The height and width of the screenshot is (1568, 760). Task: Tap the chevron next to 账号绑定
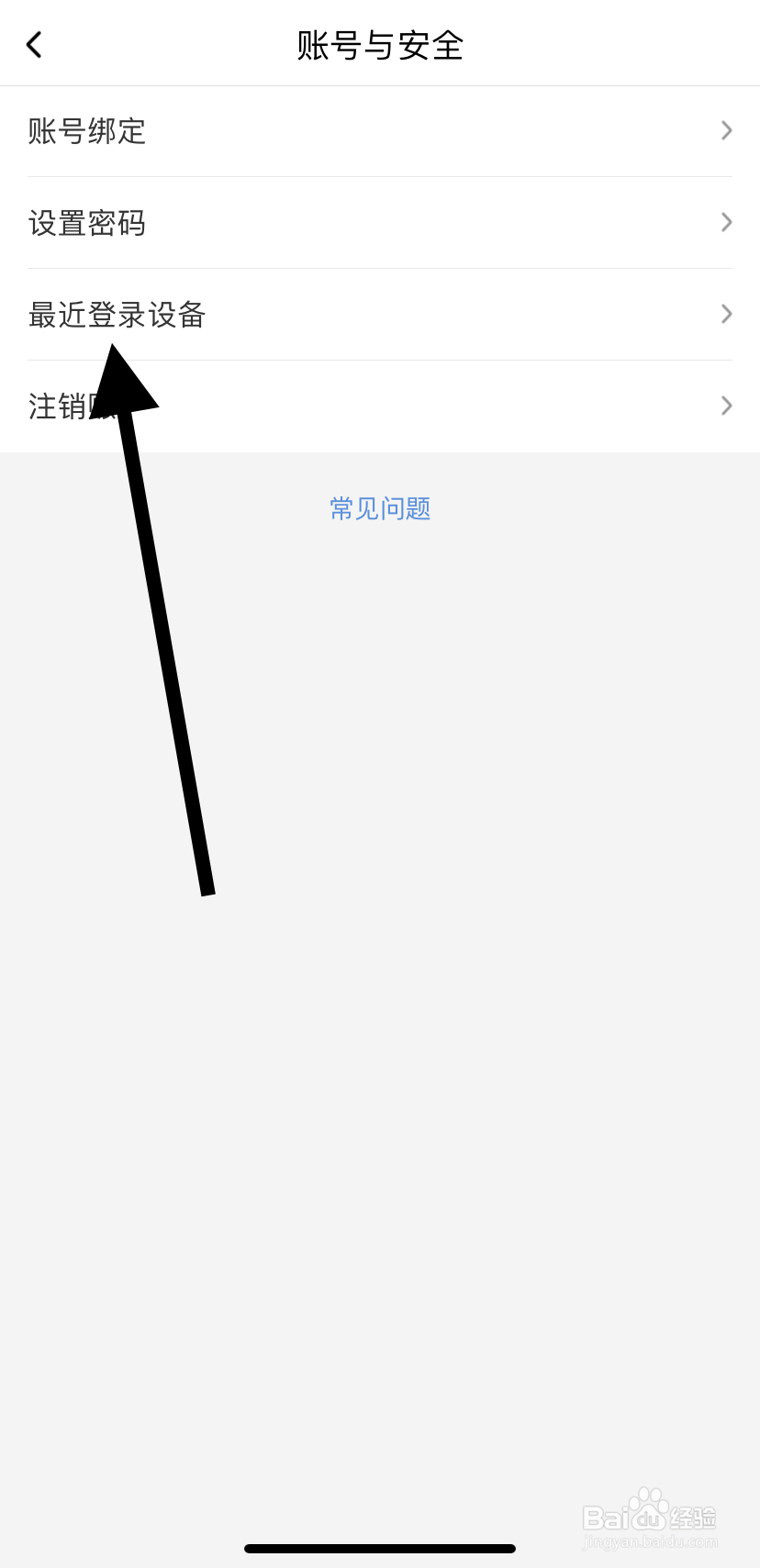(x=726, y=131)
